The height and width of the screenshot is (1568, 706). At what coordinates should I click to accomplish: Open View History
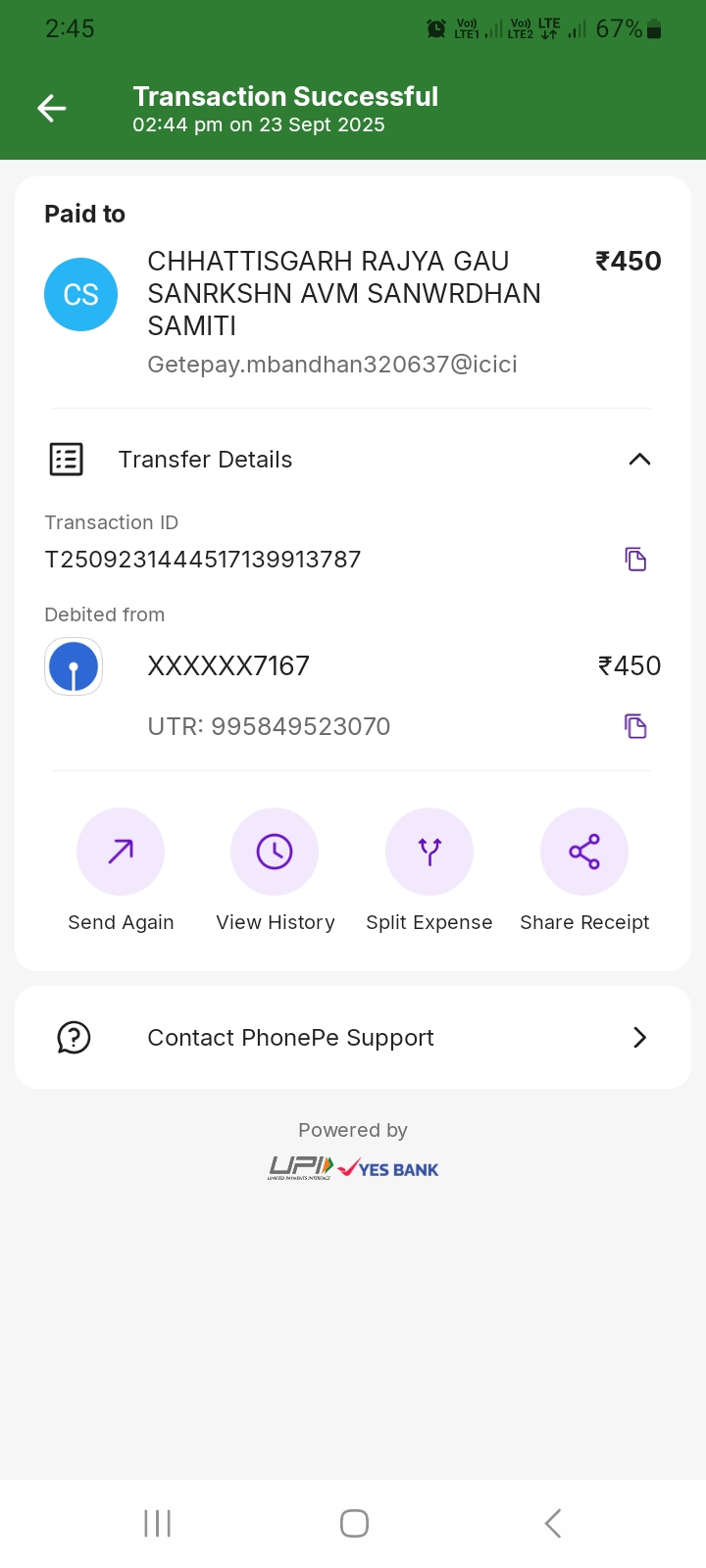275,852
